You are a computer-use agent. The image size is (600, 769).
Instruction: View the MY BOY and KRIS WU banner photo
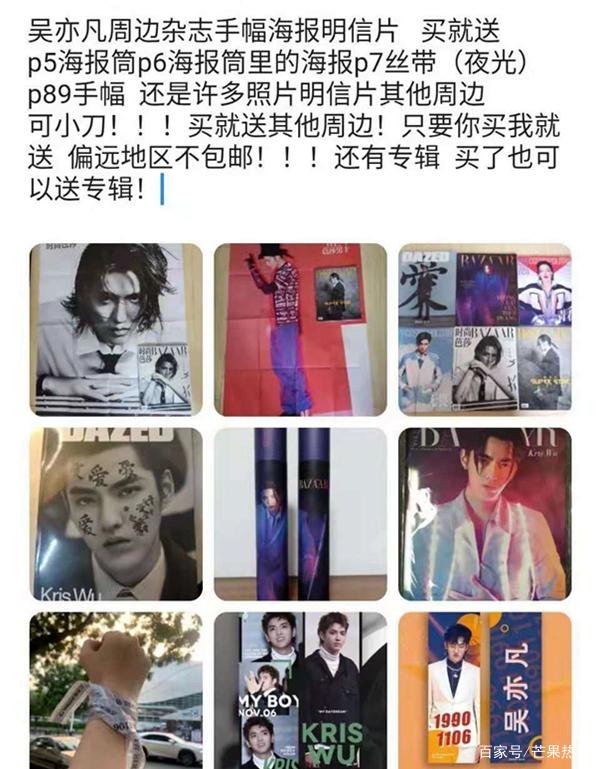pyautogui.click(x=300, y=690)
